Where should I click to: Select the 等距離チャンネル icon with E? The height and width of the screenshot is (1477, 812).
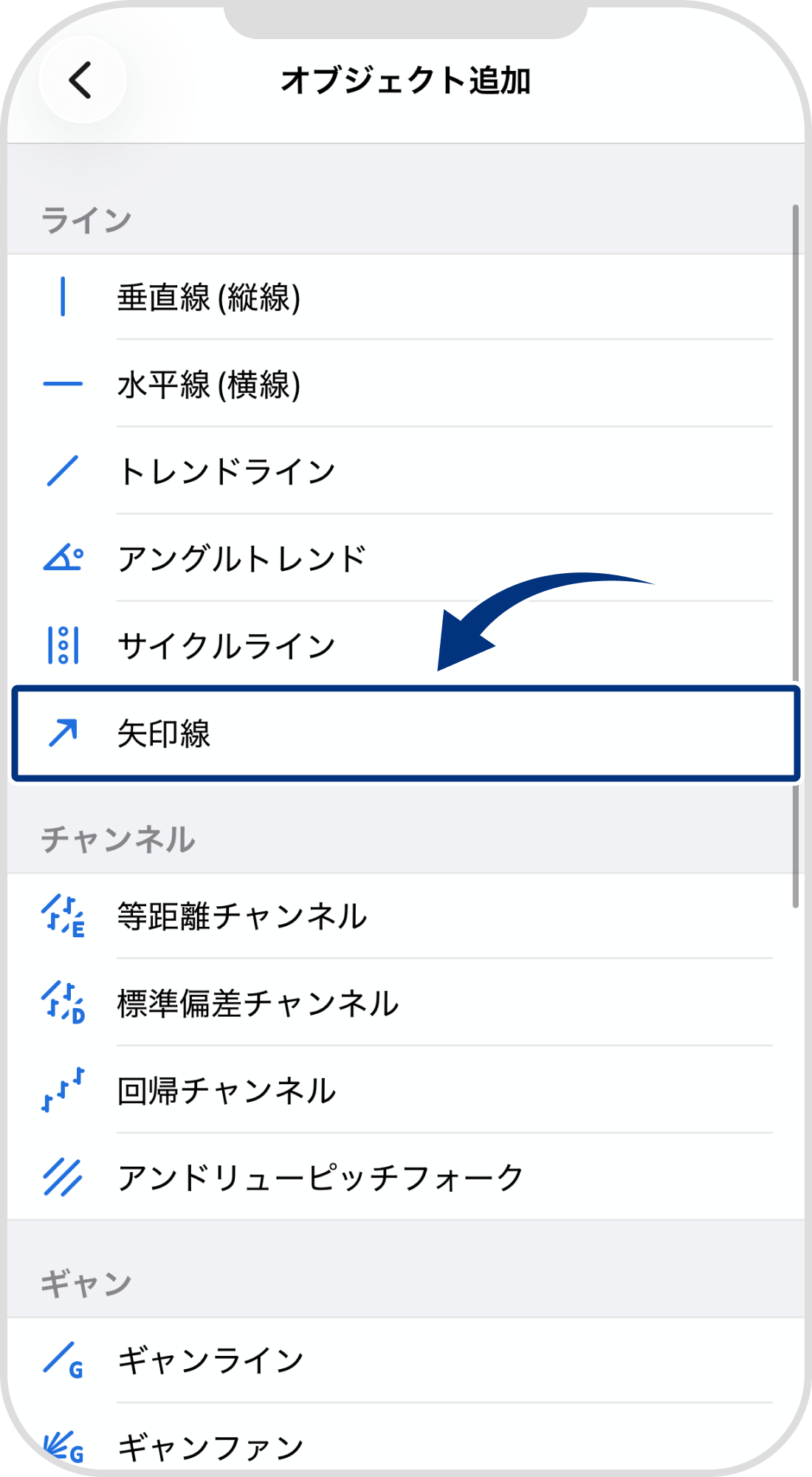tap(63, 916)
